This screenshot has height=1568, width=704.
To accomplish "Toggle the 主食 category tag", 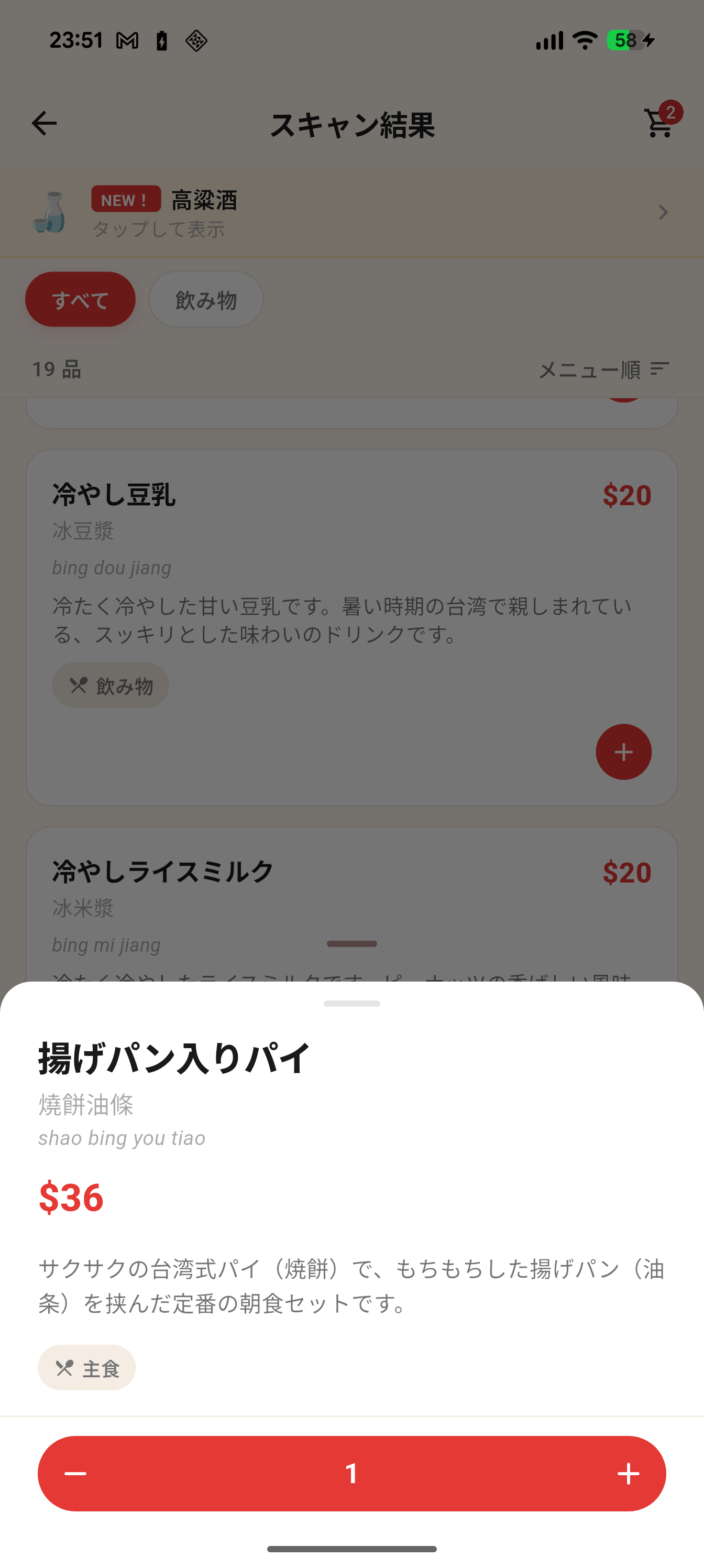I will point(86,1368).
